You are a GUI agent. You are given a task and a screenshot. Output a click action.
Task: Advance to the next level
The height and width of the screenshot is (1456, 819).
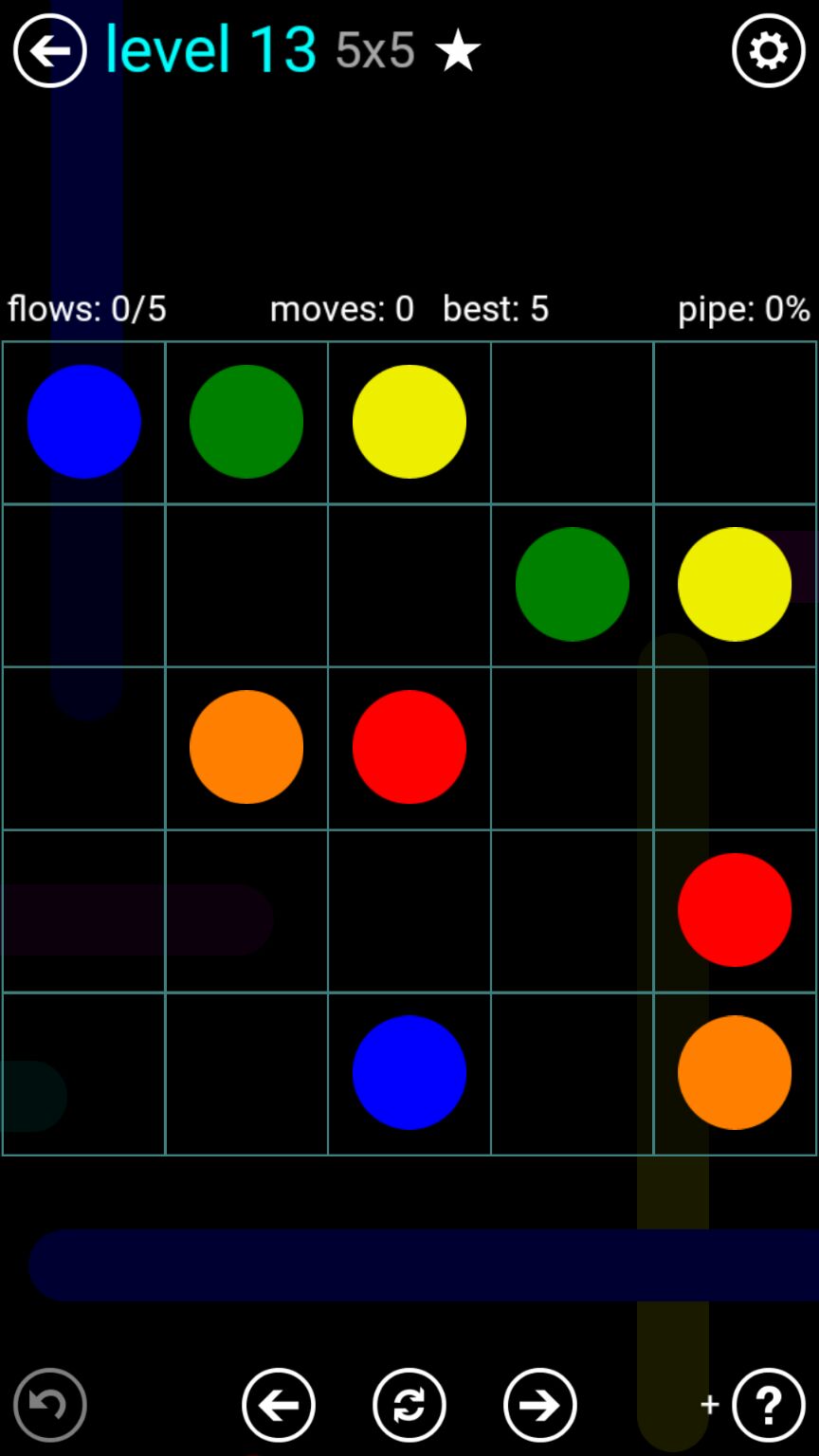(x=539, y=1404)
